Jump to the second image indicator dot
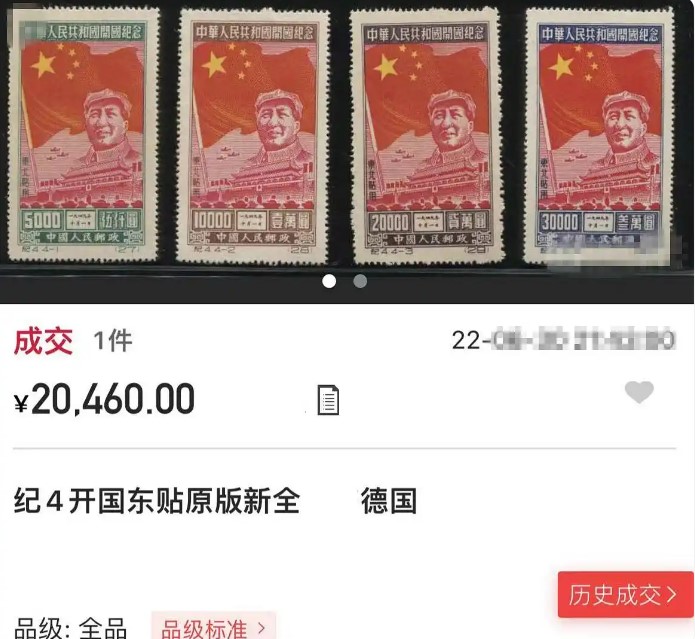The image size is (695, 639). pos(360,281)
